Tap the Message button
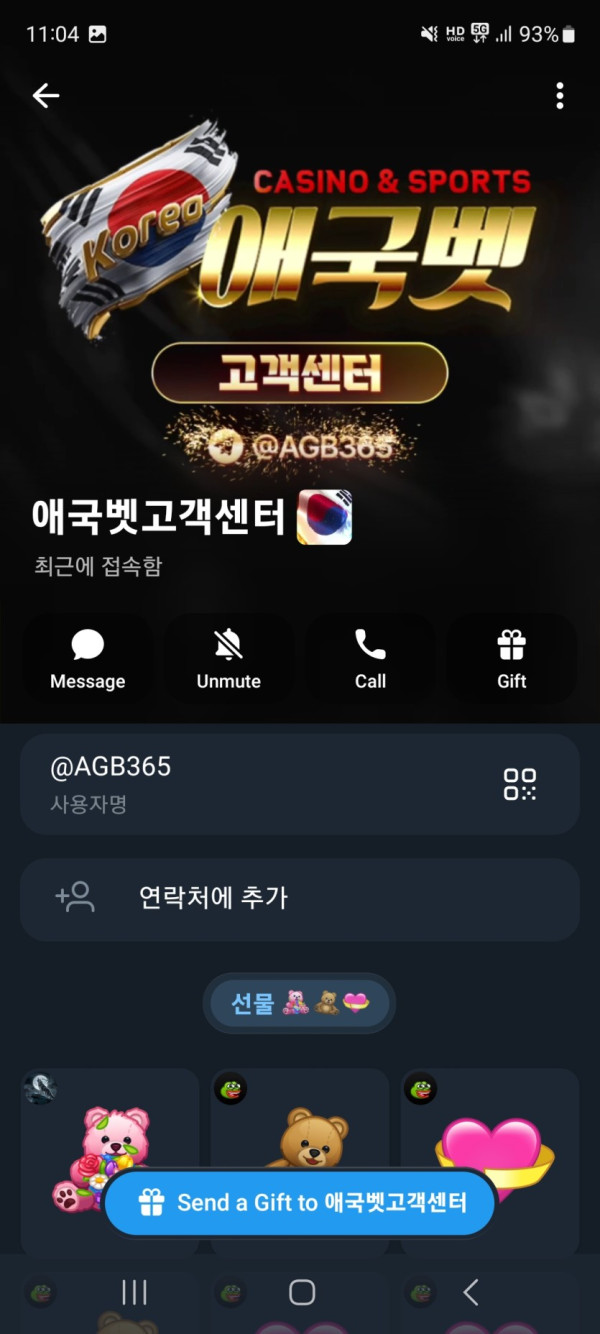 coord(88,660)
